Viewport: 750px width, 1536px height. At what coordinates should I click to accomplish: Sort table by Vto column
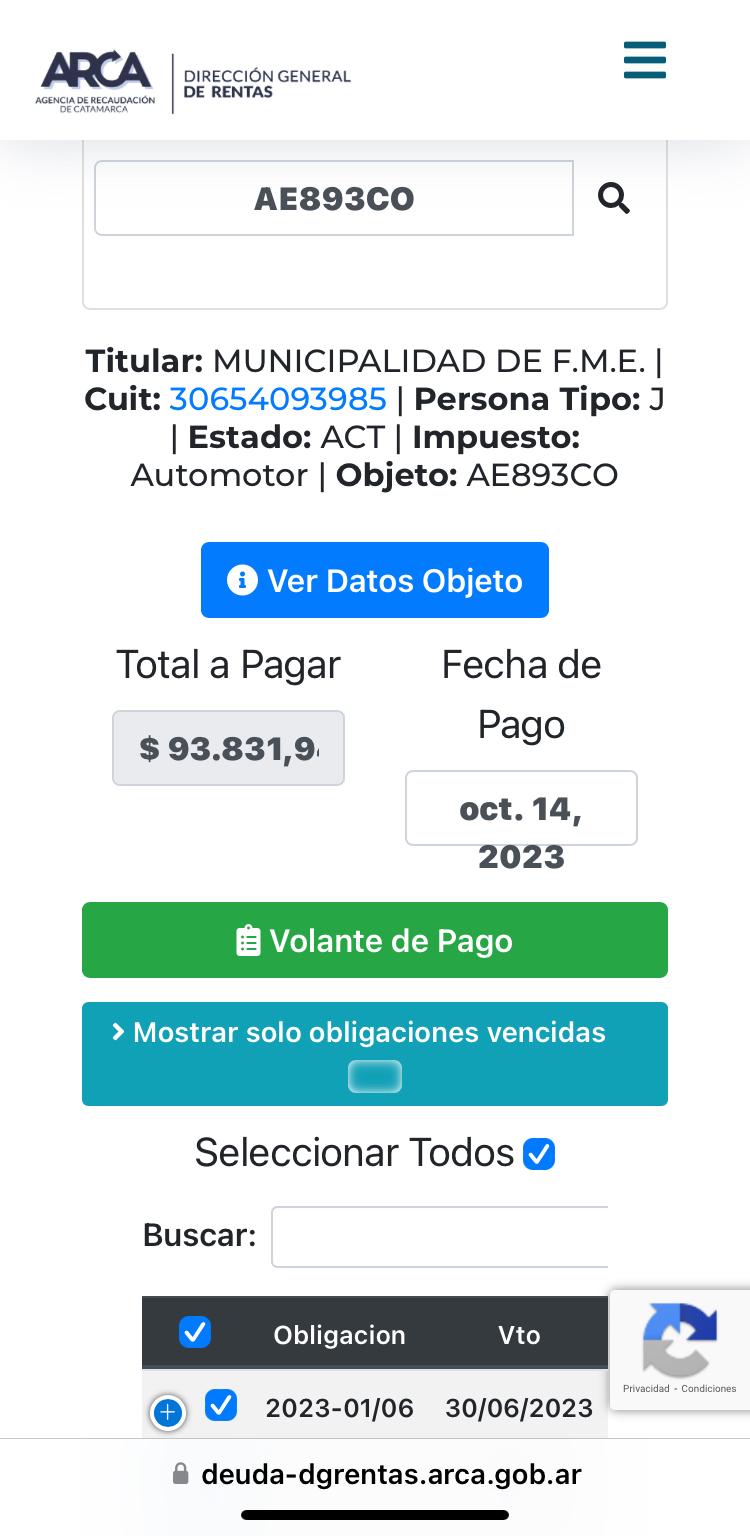519,1335
